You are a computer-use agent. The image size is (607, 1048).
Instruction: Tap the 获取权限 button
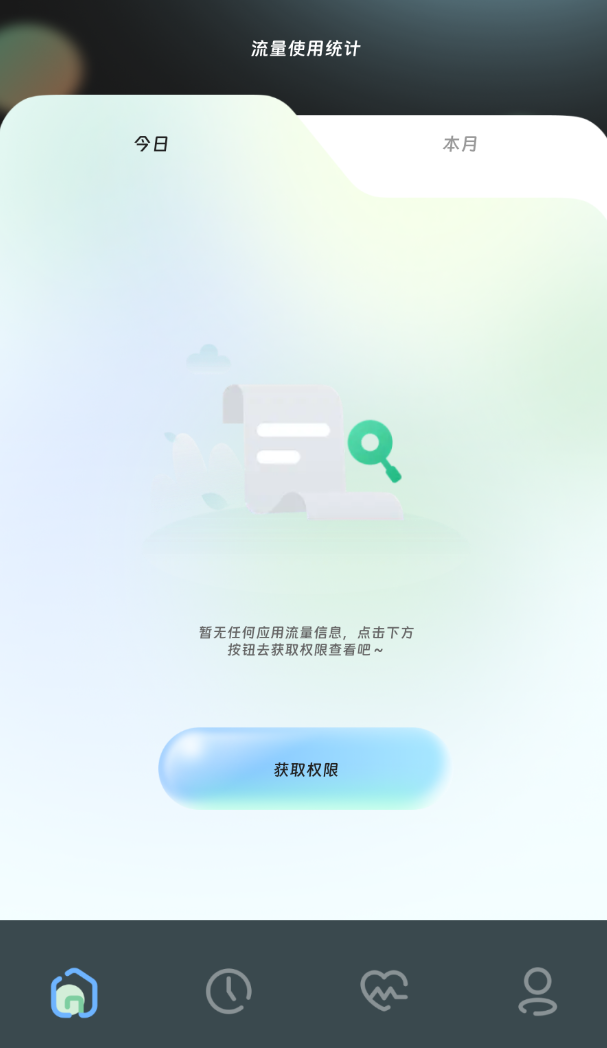pyautogui.click(x=304, y=769)
